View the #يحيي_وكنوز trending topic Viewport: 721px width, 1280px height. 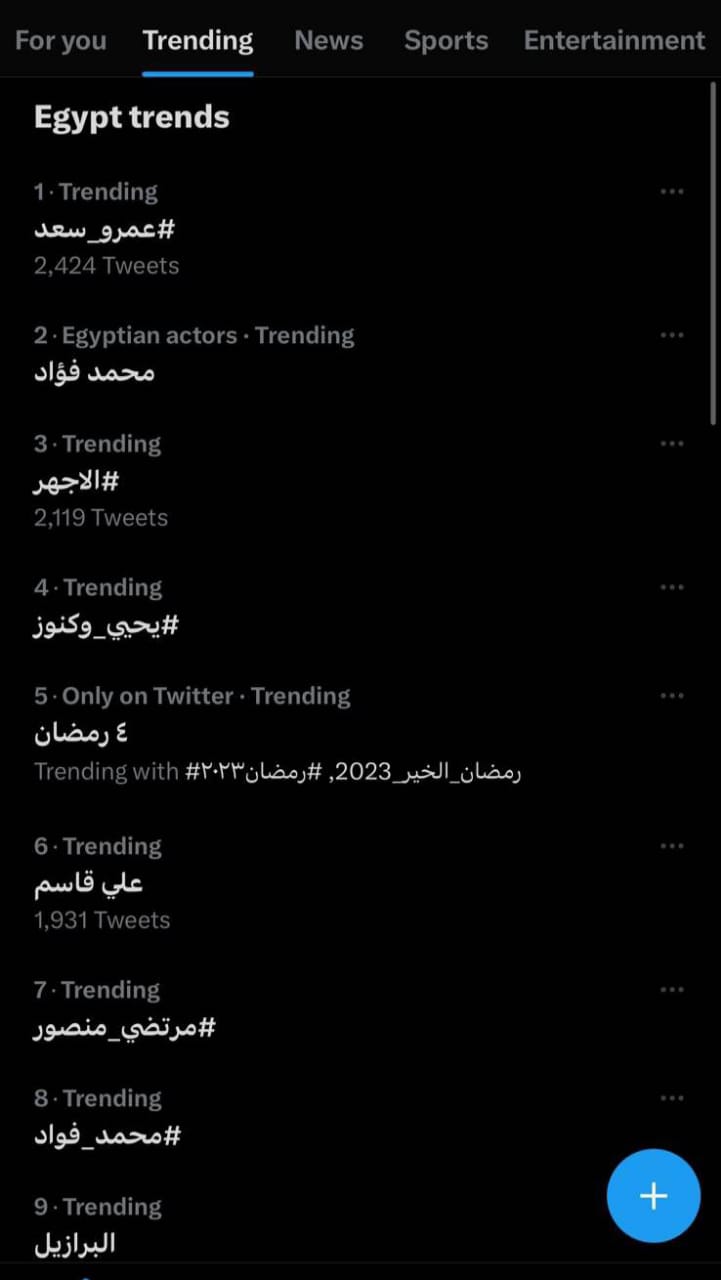107,626
